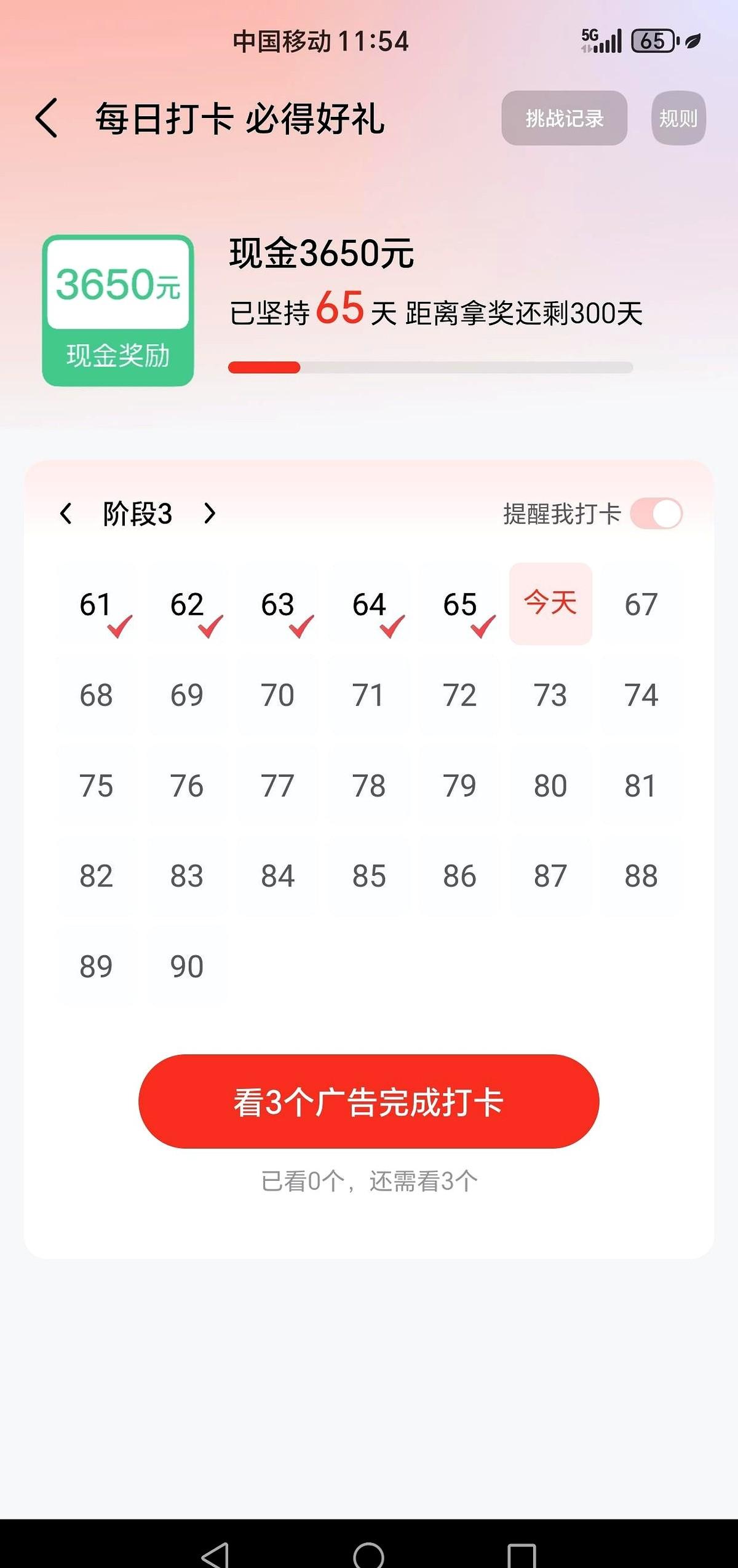Open the 挑战记录 challenge records

pyautogui.click(x=566, y=118)
